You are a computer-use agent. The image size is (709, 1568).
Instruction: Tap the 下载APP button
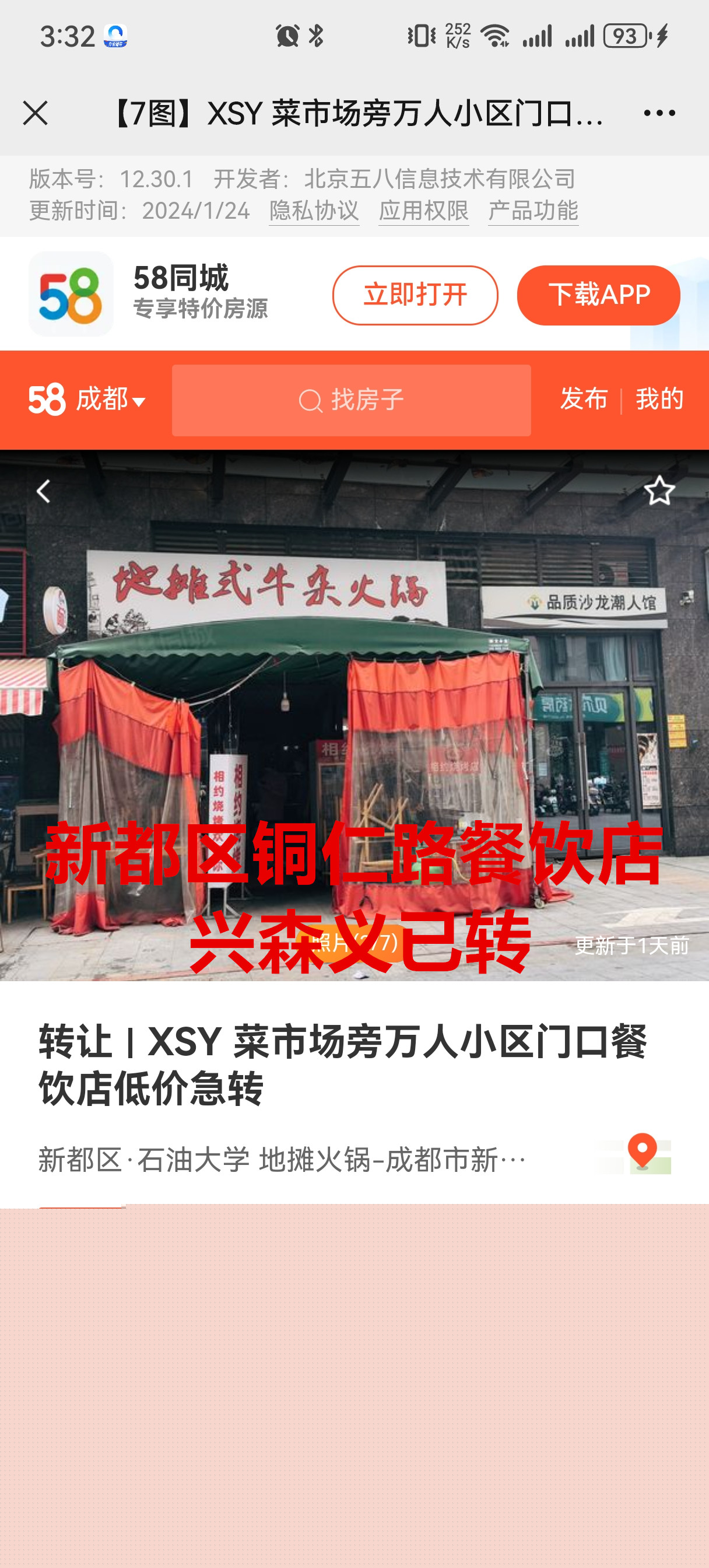pyautogui.click(x=598, y=295)
